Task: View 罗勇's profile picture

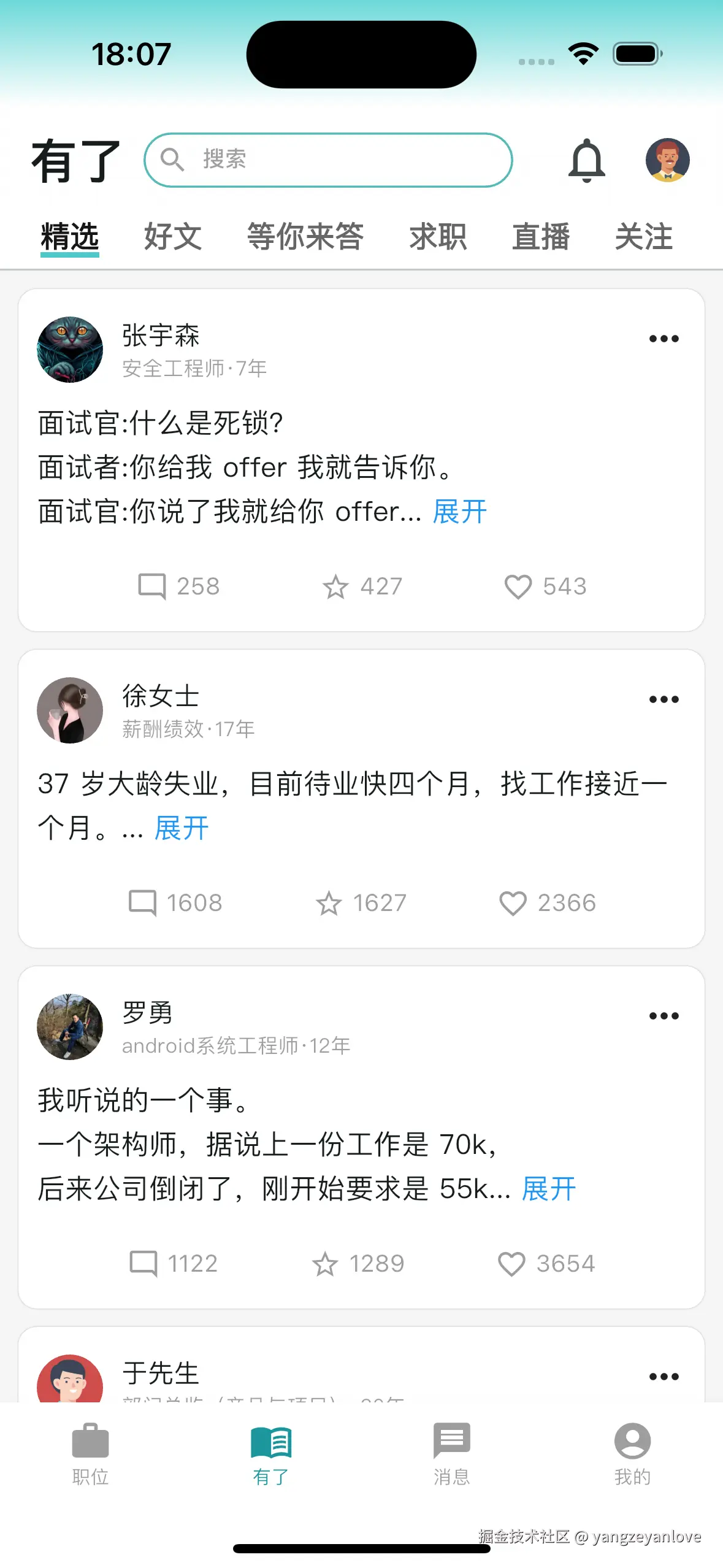Action: (x=70, y=1027)
